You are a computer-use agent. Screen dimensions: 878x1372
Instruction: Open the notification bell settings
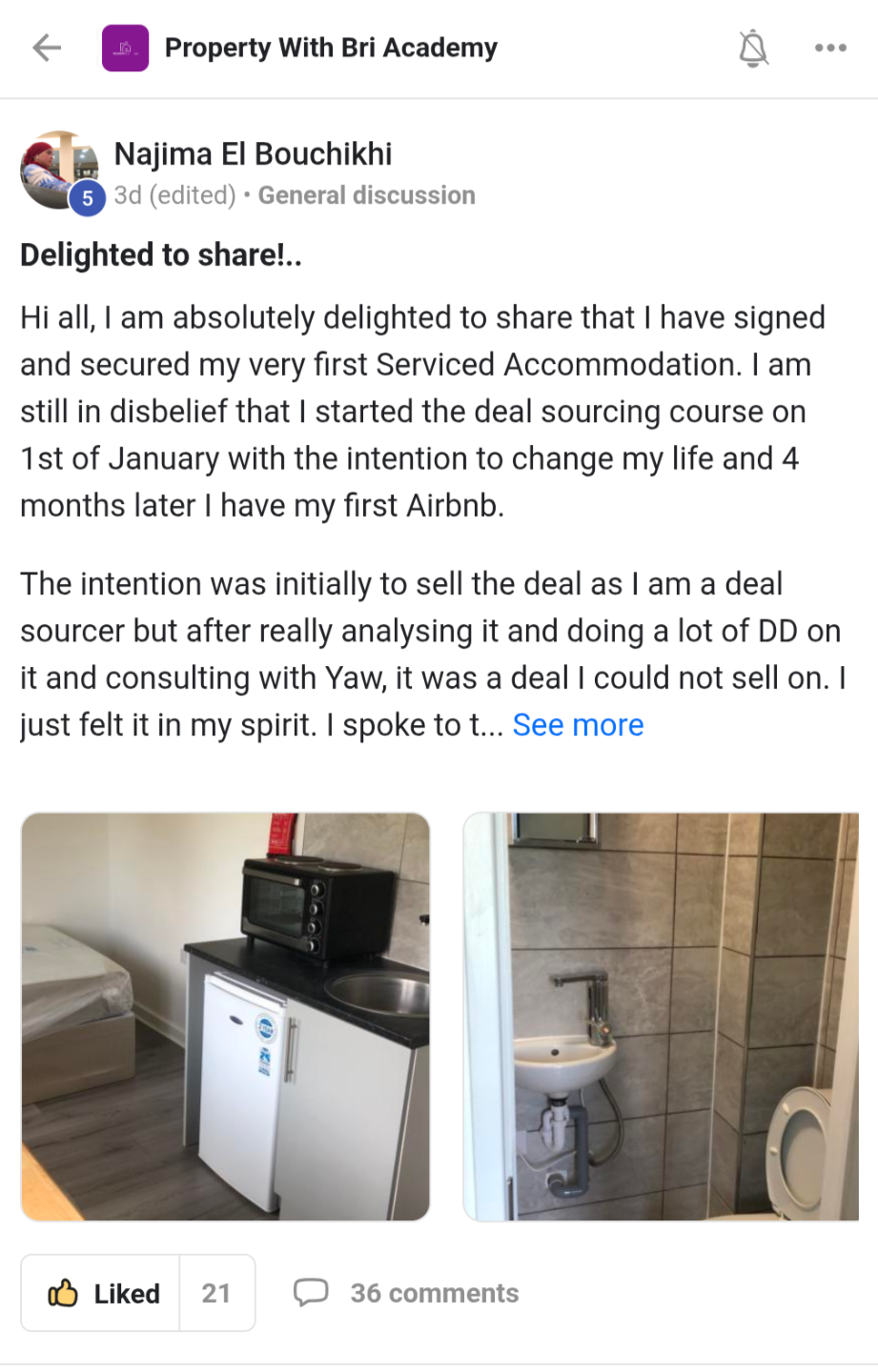tap(753, 48)
